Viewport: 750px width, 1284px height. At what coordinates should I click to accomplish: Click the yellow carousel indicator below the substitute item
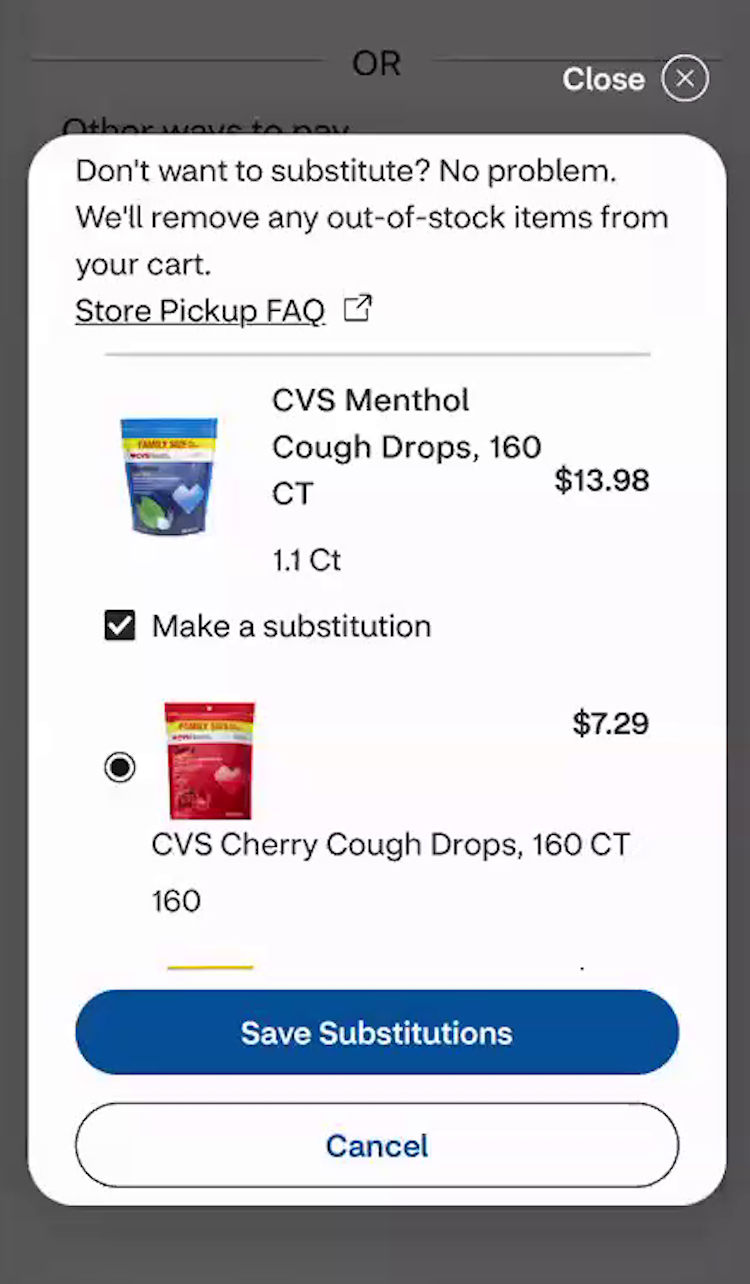pos(209,966)
